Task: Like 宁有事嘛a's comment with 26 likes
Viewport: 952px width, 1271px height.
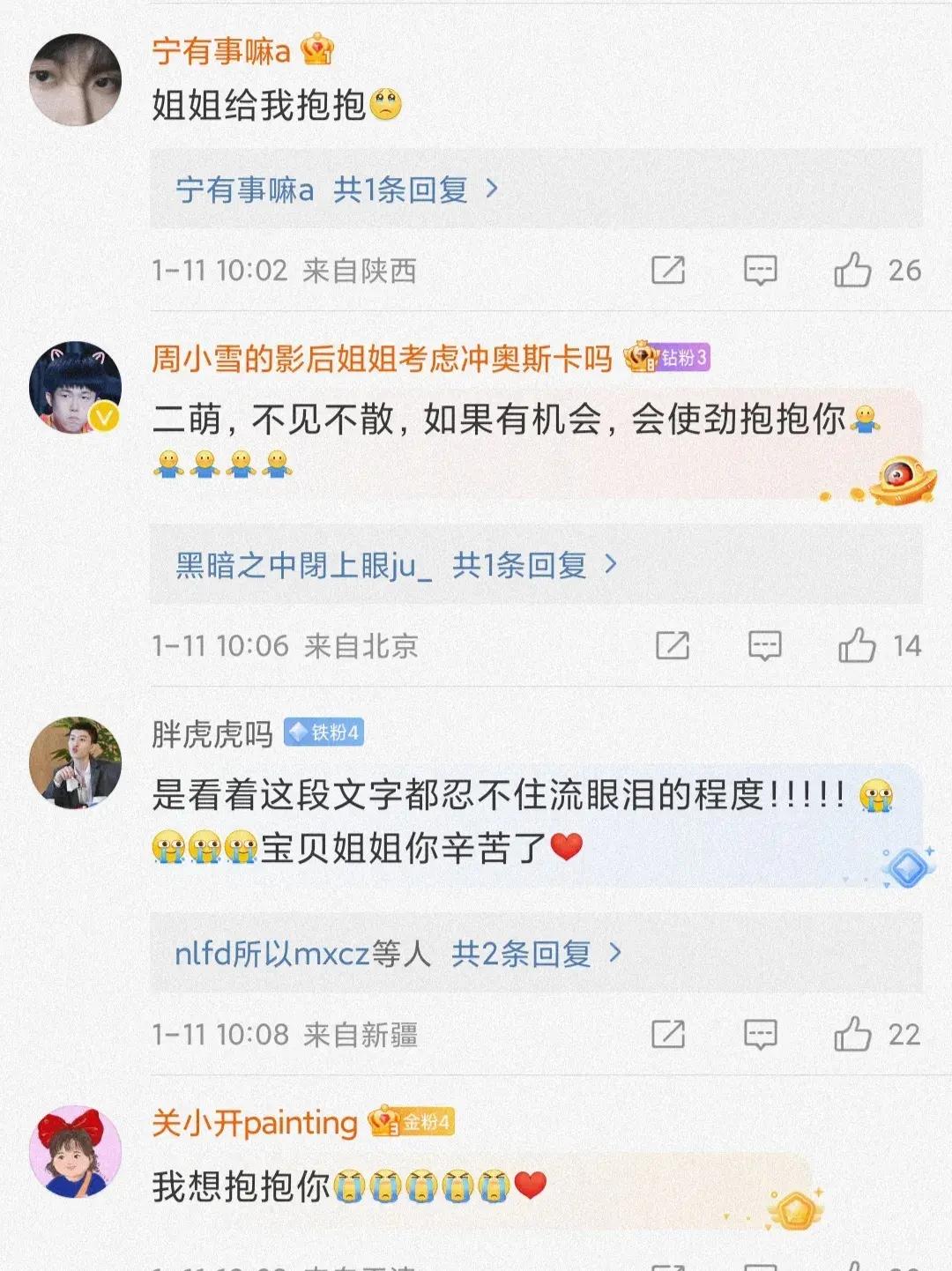Action: pos(853,270)
